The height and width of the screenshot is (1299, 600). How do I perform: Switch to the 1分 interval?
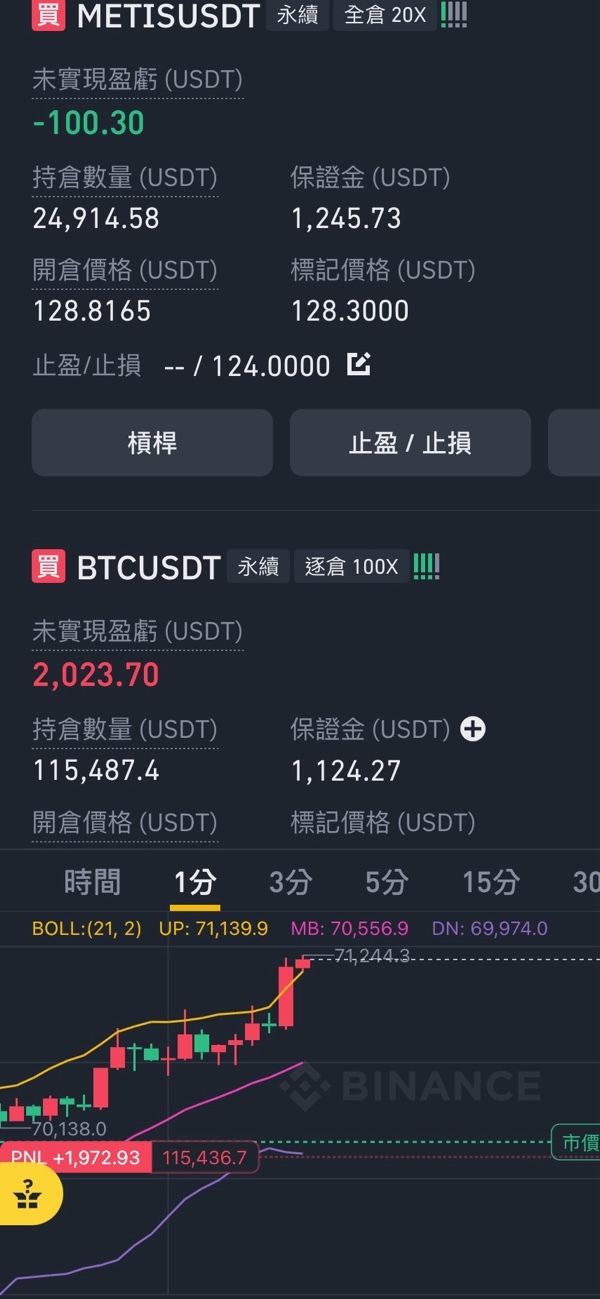click(194, 882)
